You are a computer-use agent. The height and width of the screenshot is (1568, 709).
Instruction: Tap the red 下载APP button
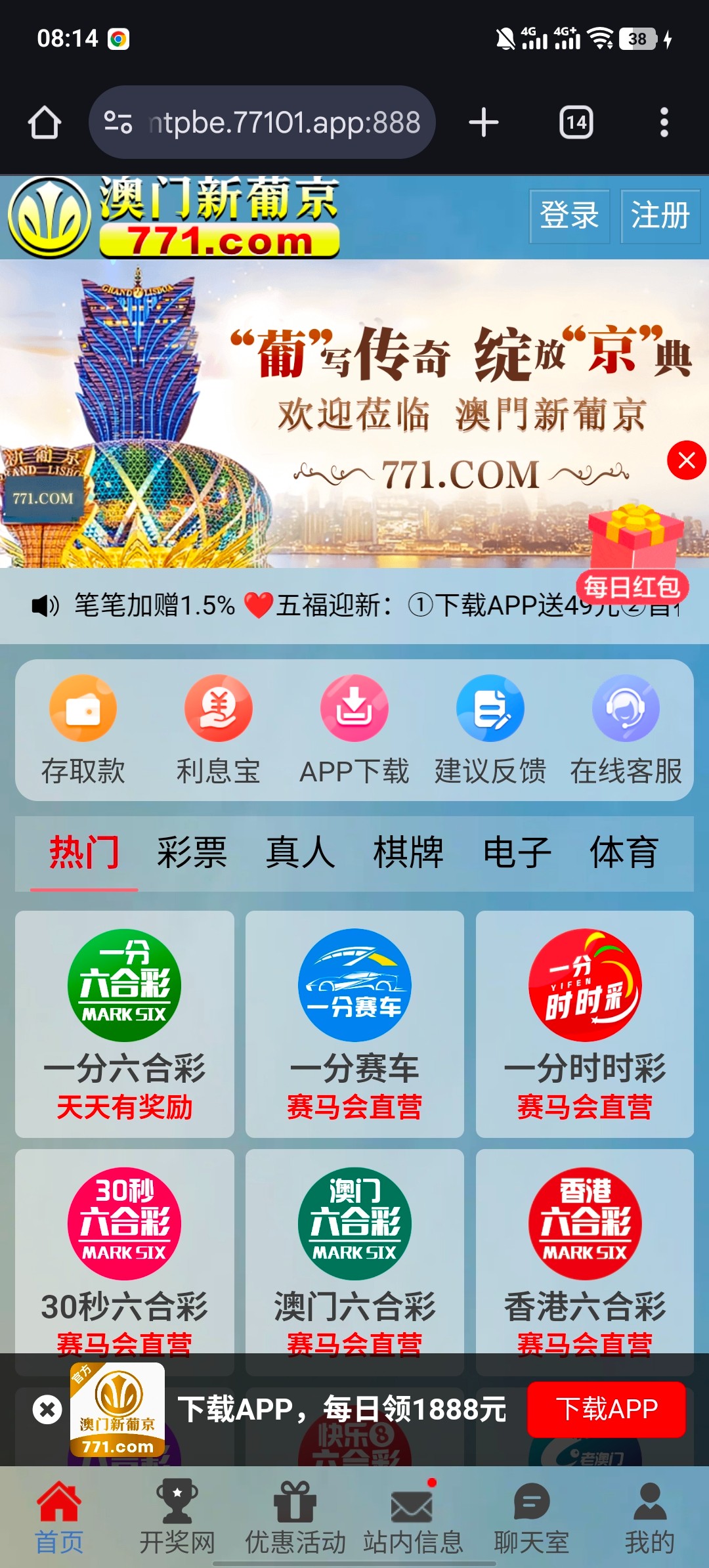[607, 1410]
